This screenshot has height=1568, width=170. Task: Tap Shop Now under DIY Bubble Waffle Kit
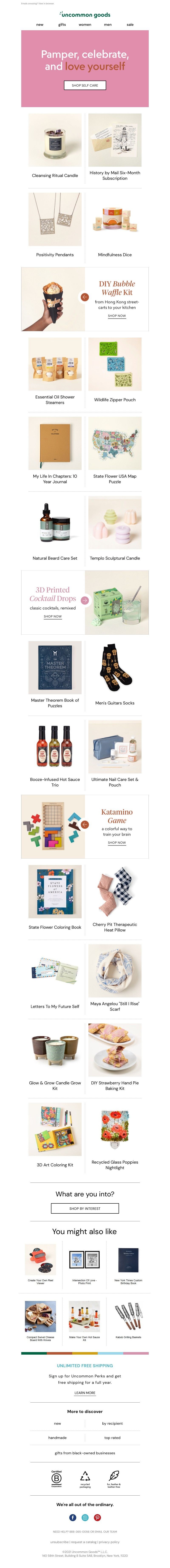coord(117,316)
